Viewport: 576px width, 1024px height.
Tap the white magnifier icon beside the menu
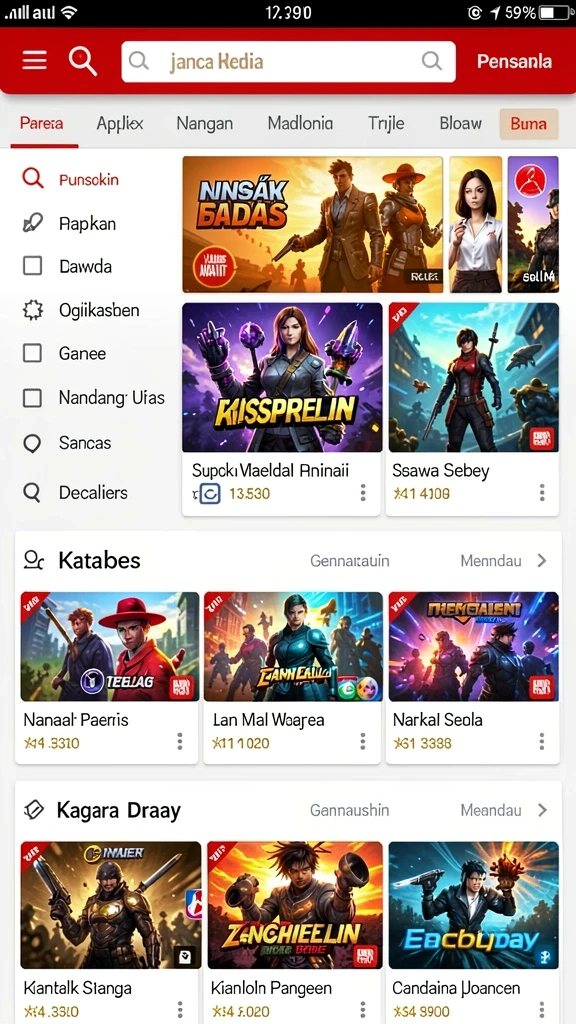82,61
